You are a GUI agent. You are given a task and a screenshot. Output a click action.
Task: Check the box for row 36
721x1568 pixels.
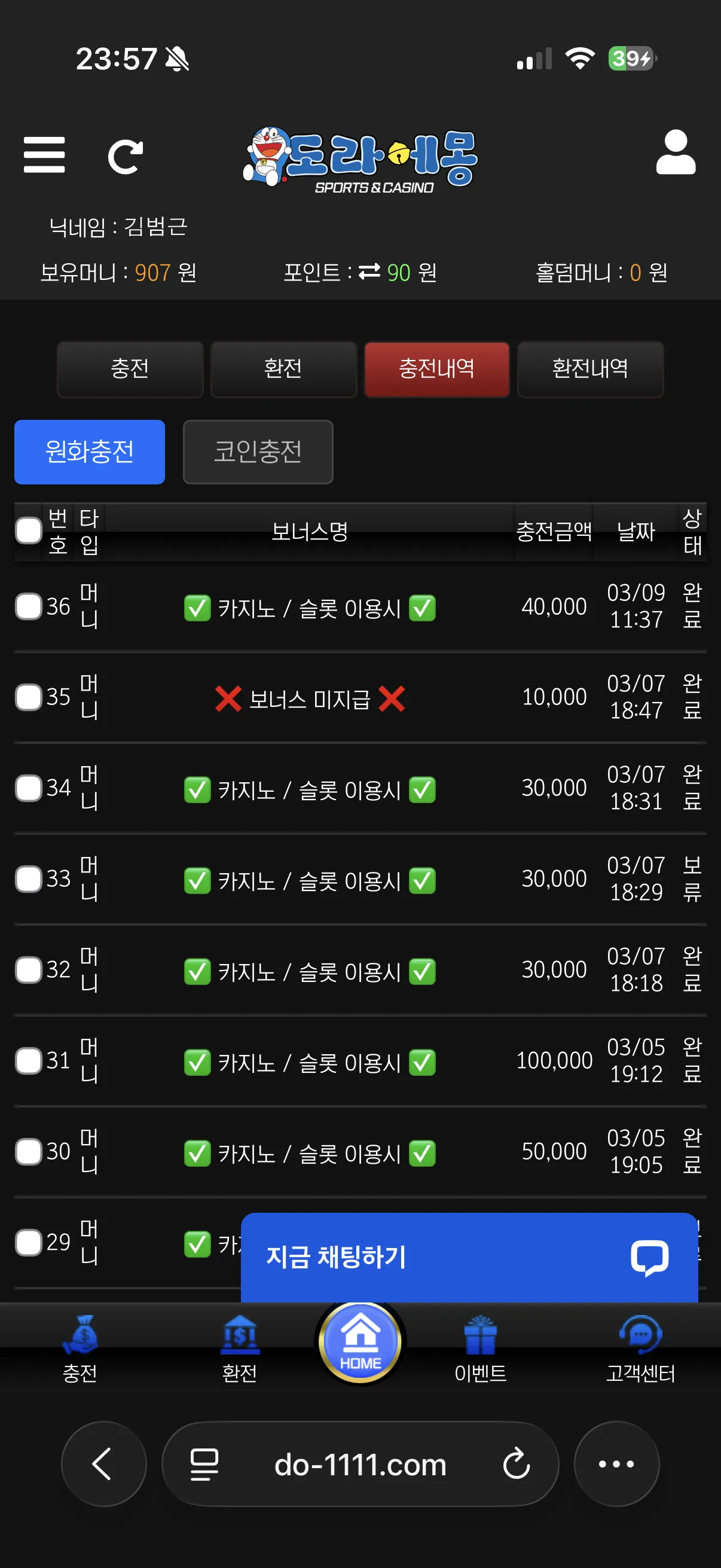[29, 606]
